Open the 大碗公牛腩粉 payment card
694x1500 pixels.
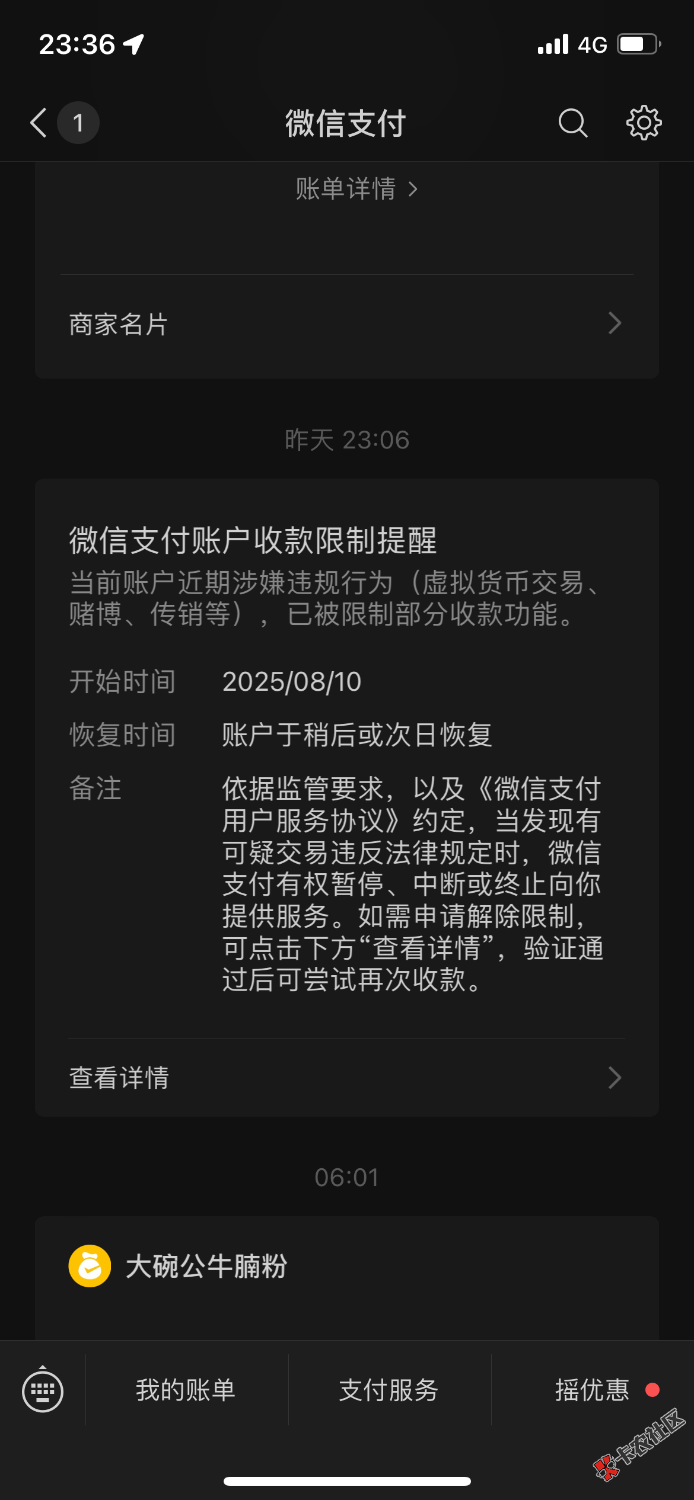[x=347, y=1278]
